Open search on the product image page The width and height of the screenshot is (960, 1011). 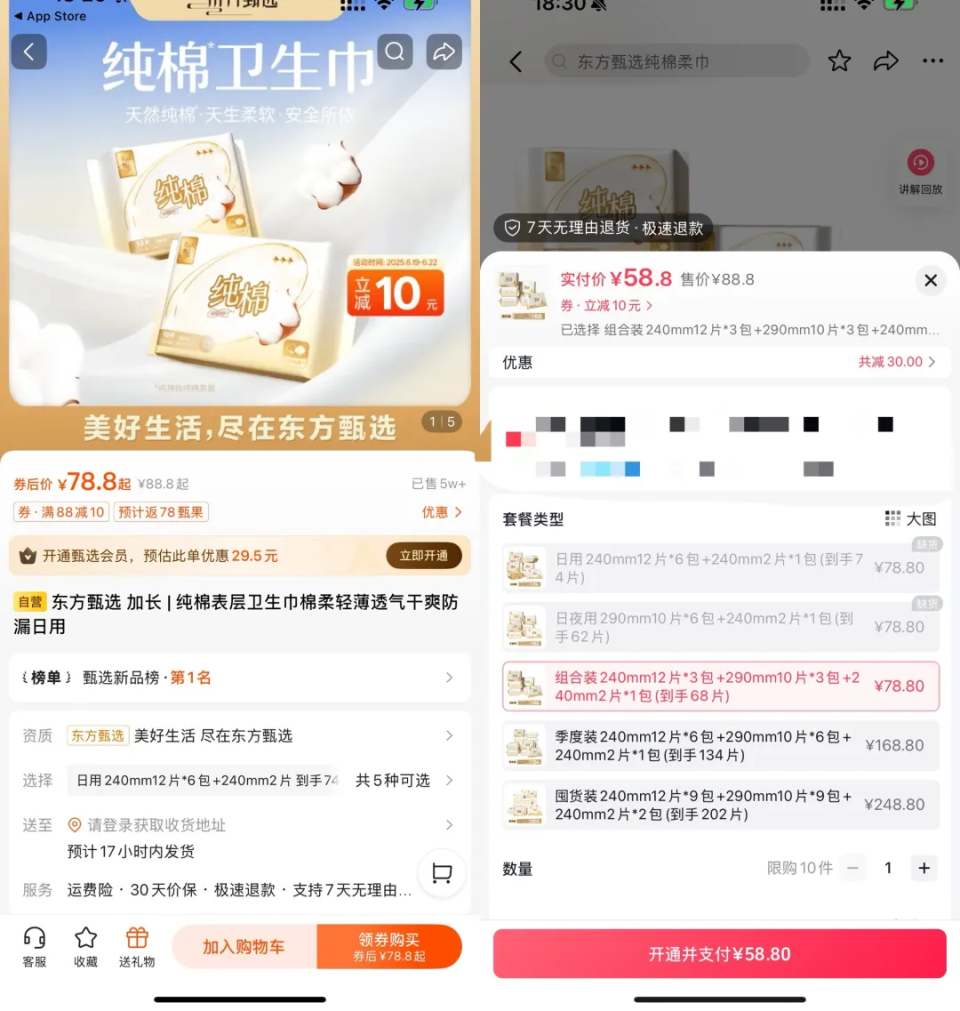395,52
